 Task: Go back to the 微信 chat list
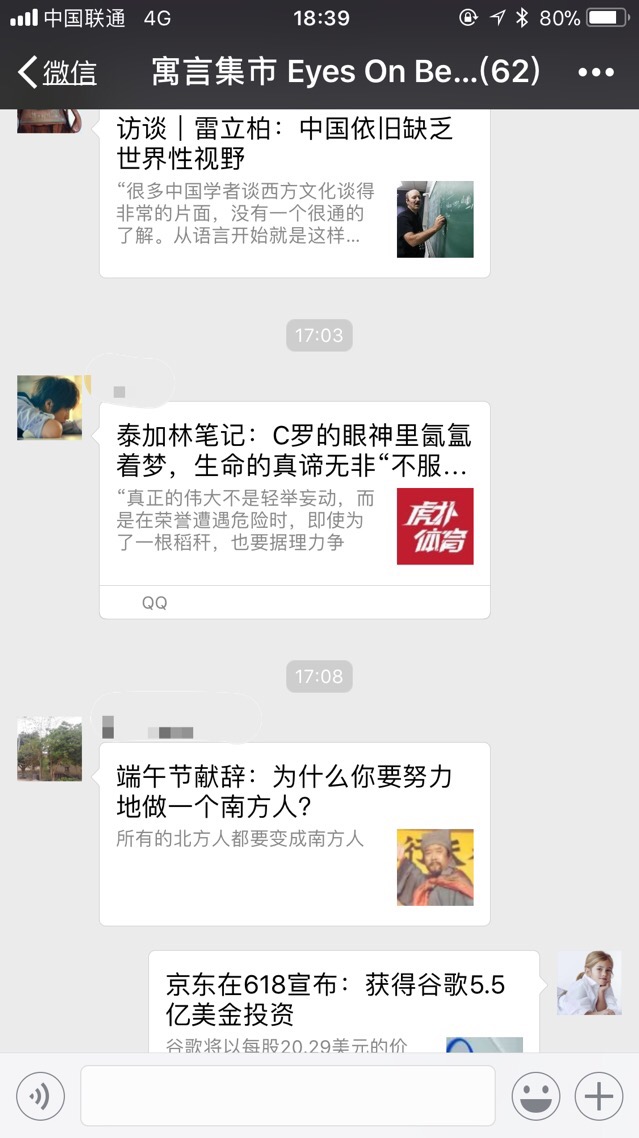(58, 72)
